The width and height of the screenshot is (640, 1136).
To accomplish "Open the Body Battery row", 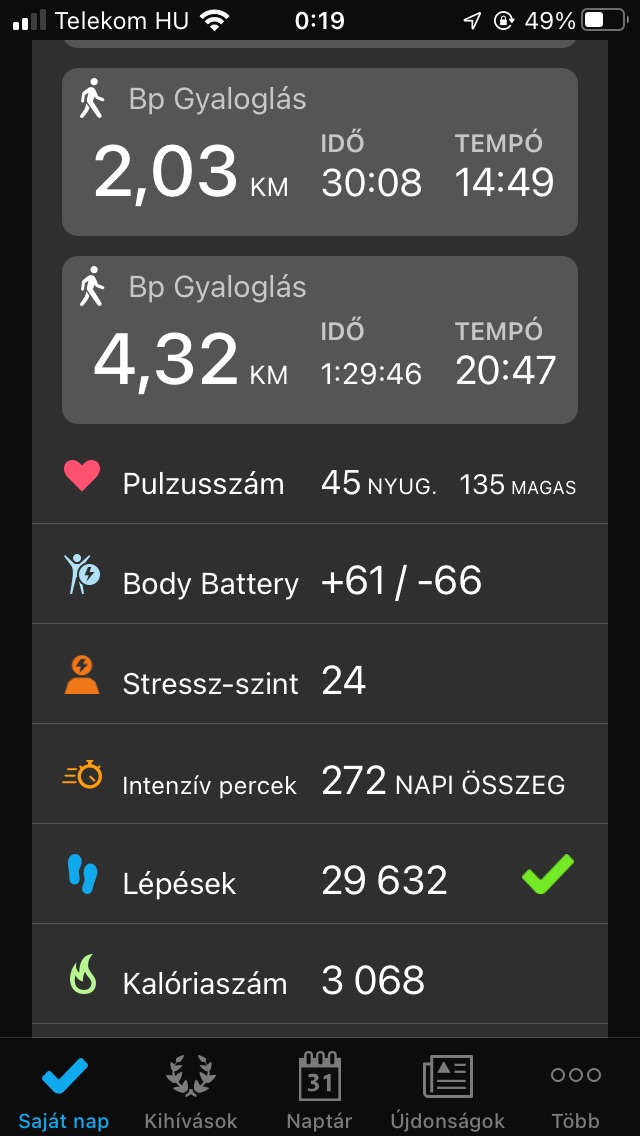I will tap(319, 582).
